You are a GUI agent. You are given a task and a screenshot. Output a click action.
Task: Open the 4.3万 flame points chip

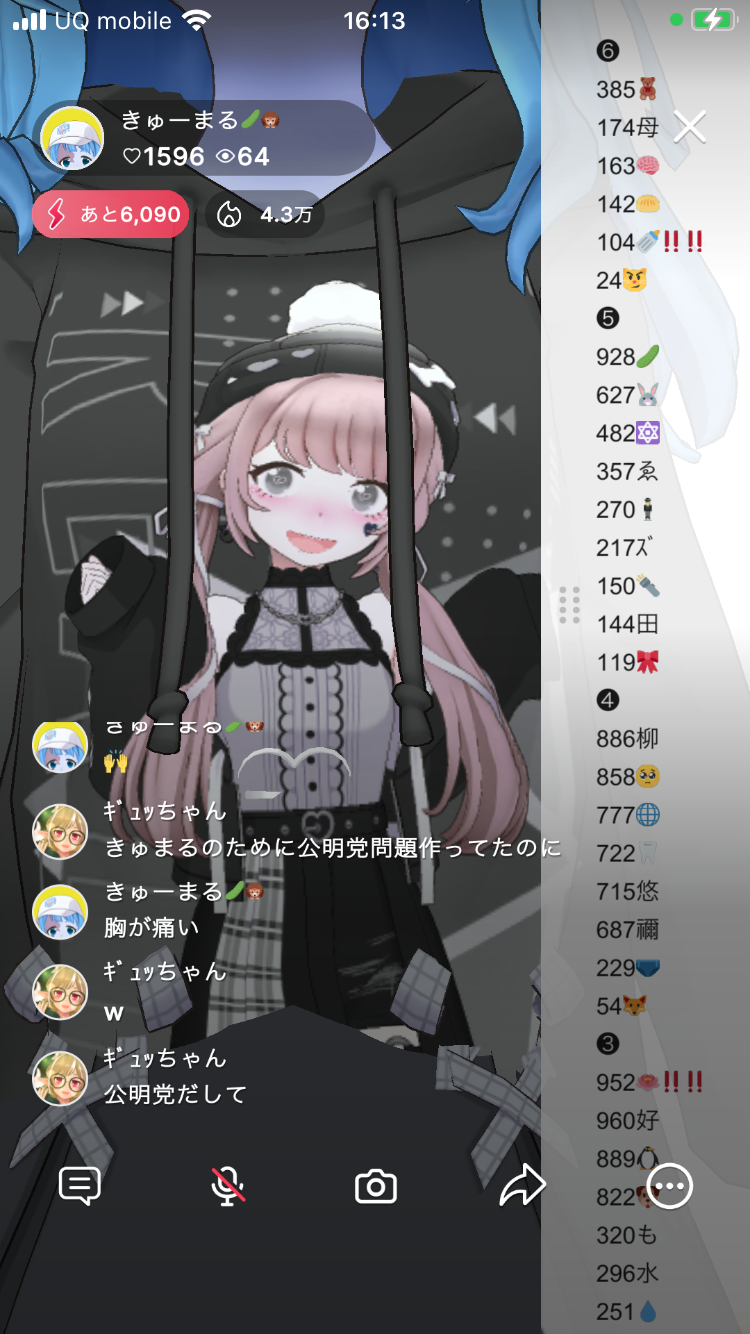coord(265,214)
